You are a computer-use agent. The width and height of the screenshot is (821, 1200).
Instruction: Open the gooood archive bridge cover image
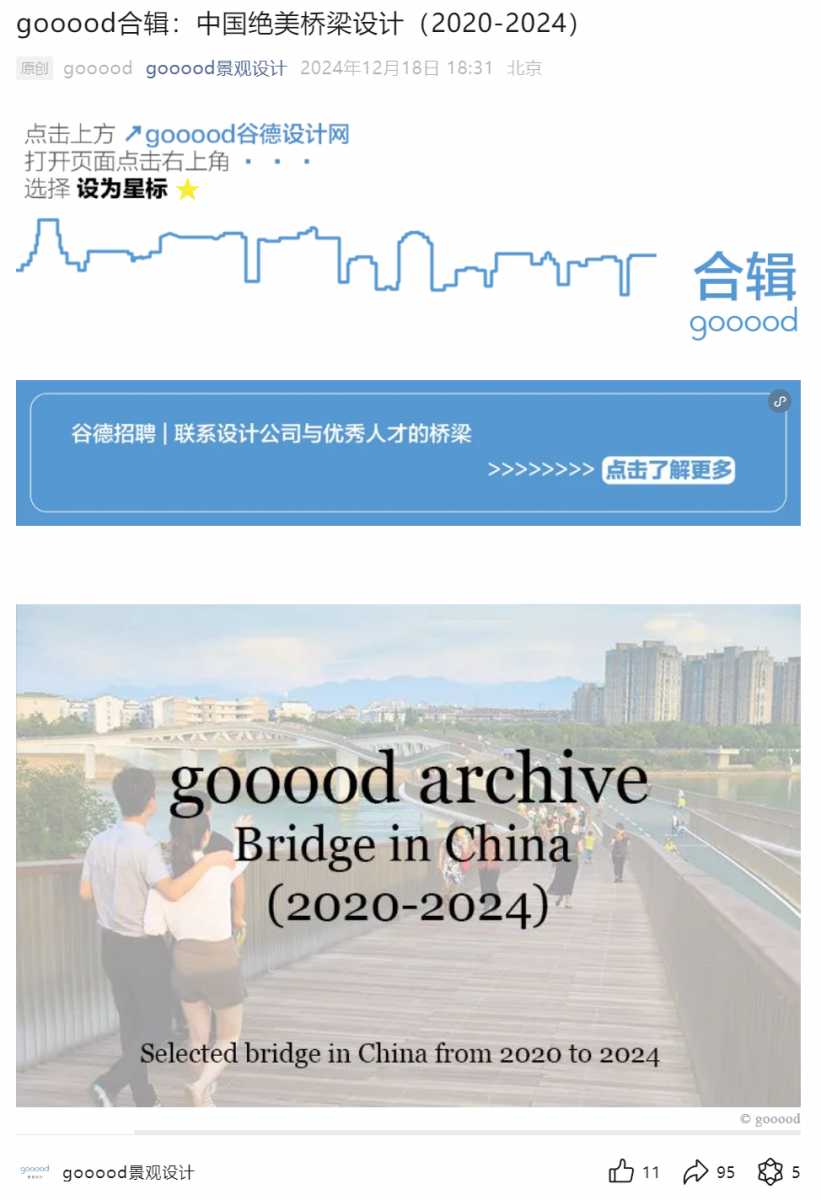click(408, 855)
